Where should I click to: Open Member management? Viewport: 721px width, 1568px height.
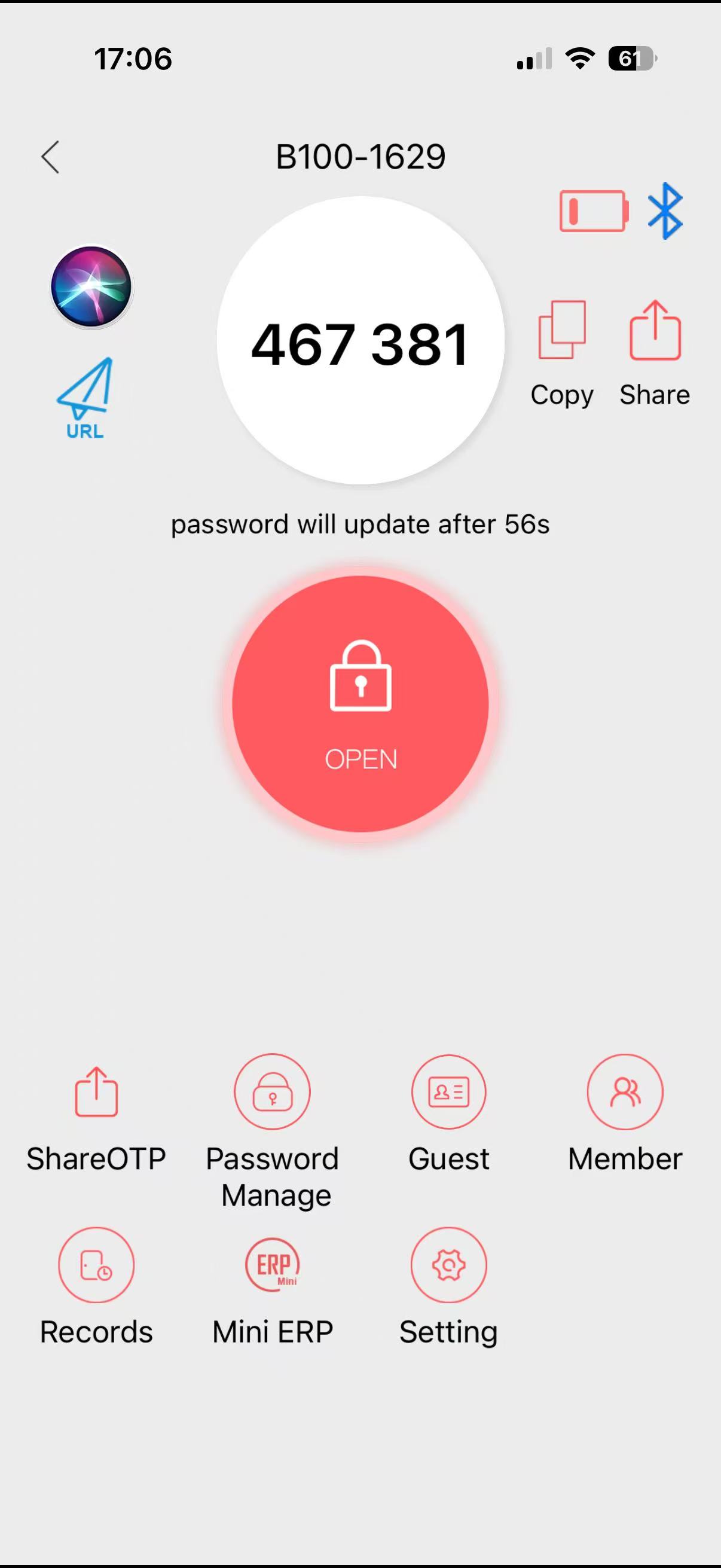pos(624,1091)
